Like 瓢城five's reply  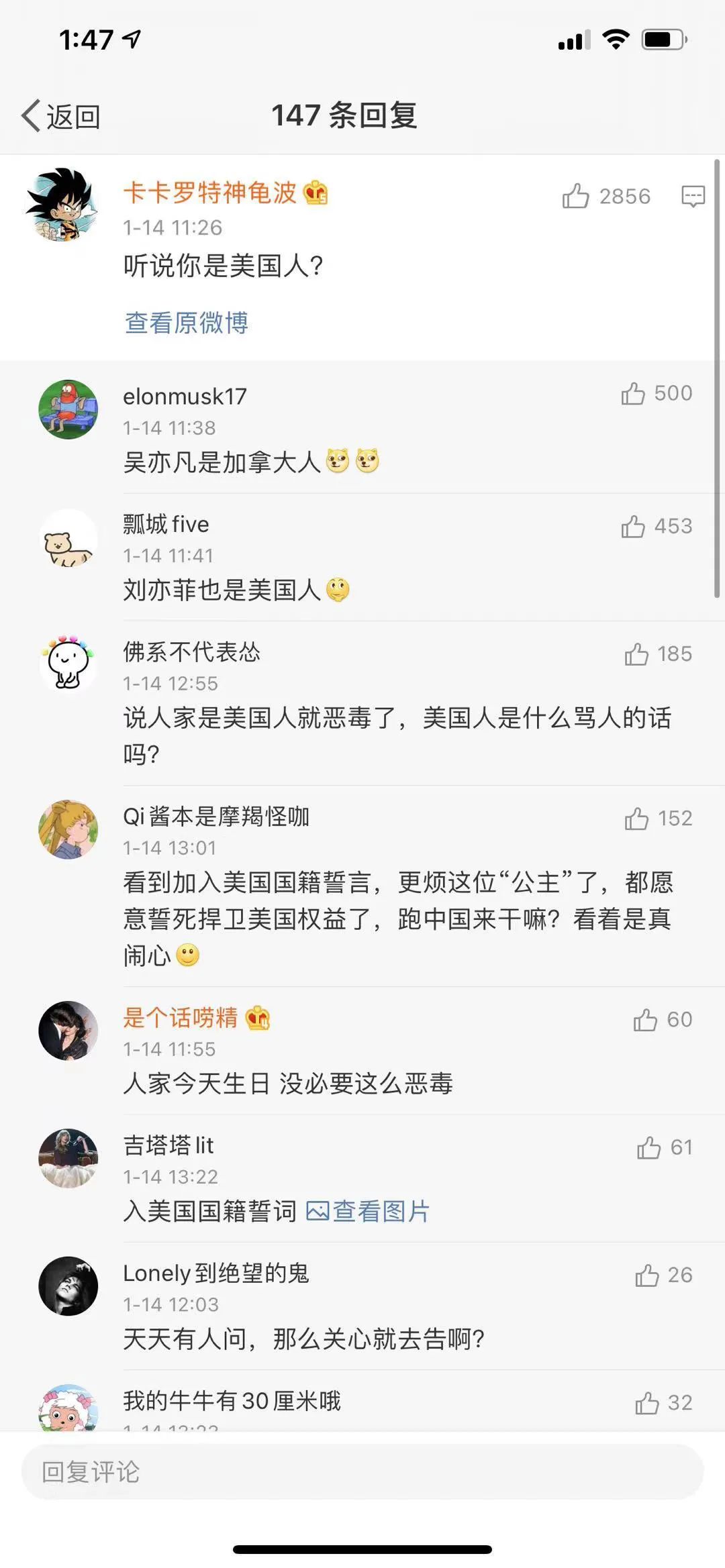pyautogui.click(x=633, y=527)
